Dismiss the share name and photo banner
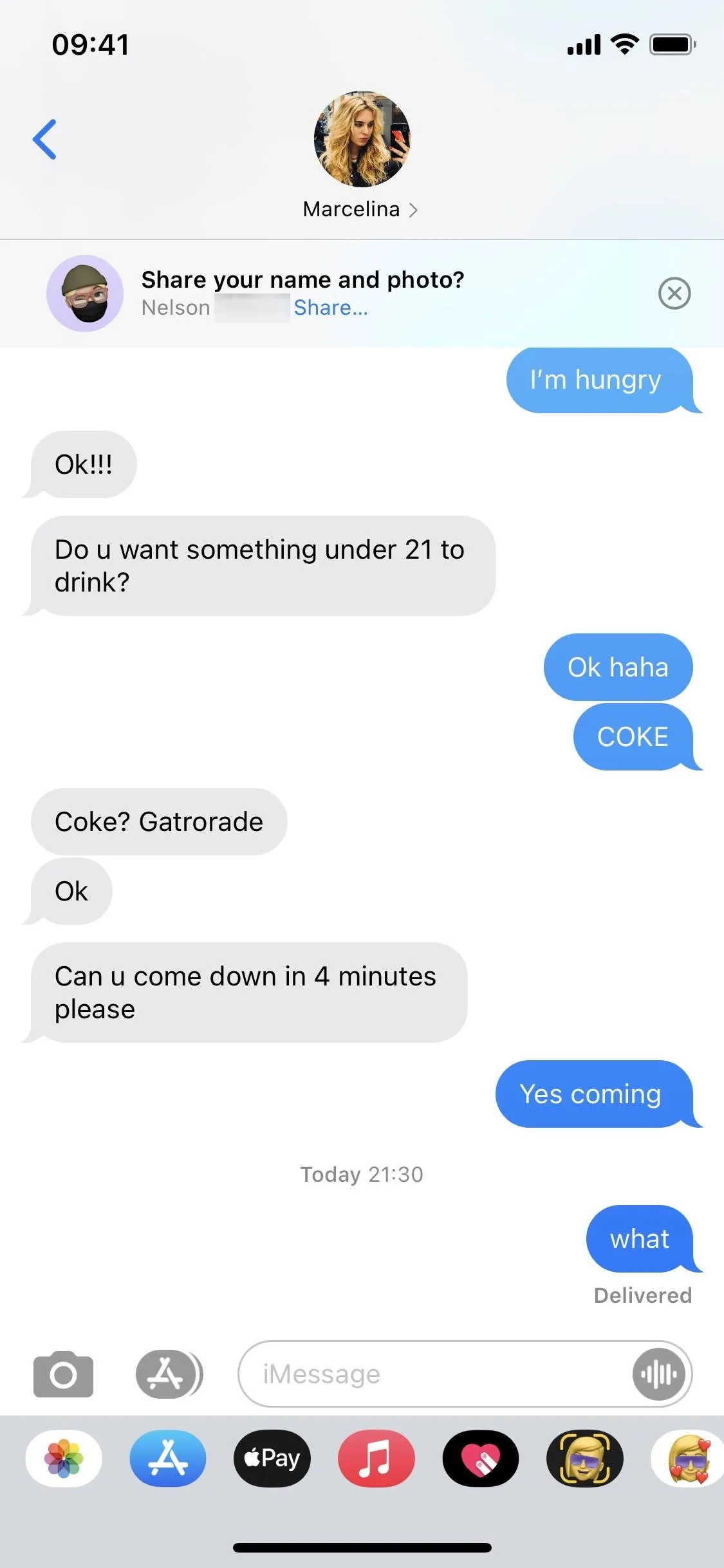Image resolution: width=724 pixels, height=1568 pixels. (674, 294)
